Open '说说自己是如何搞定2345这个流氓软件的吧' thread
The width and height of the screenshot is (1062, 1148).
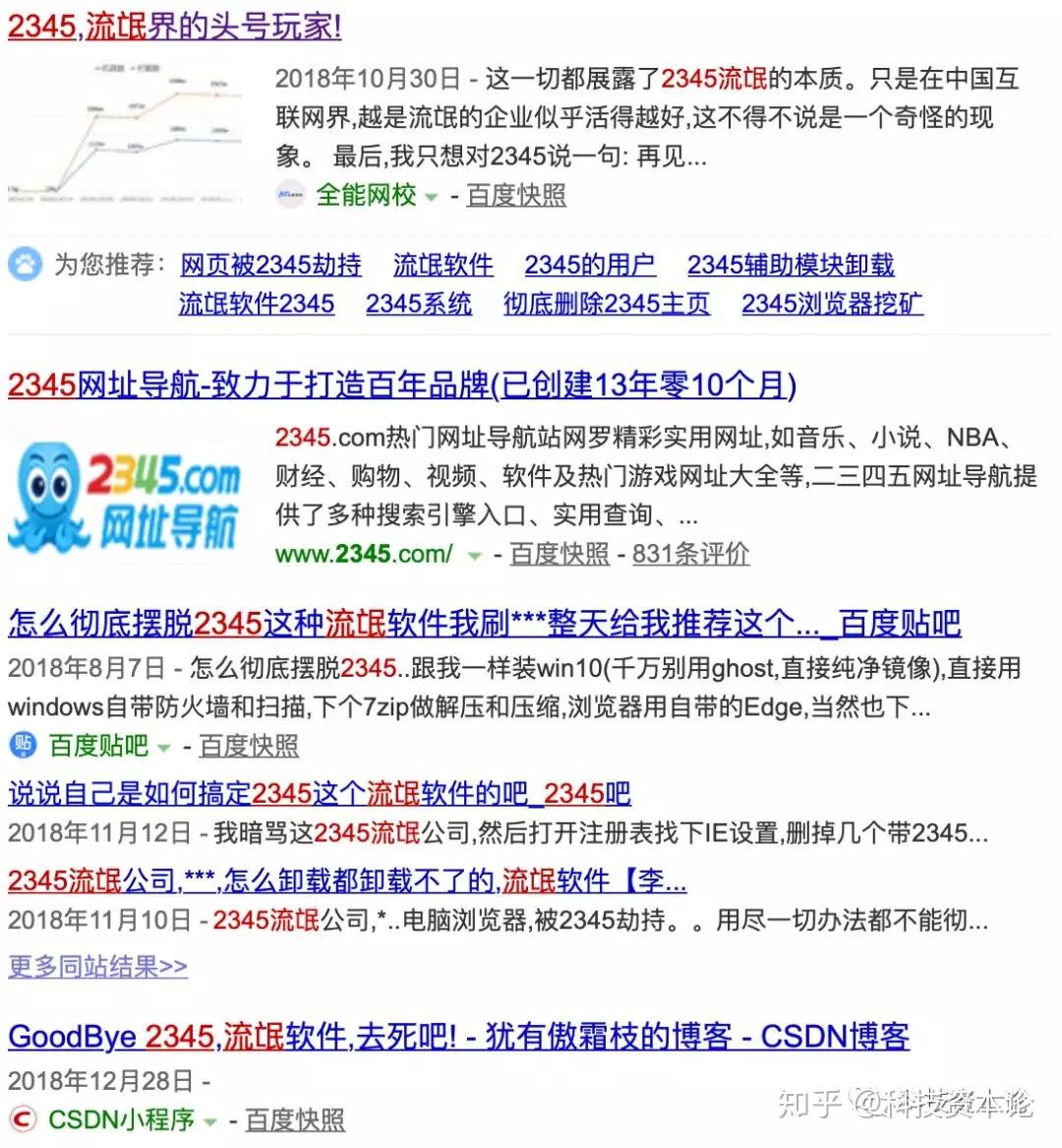319,793
